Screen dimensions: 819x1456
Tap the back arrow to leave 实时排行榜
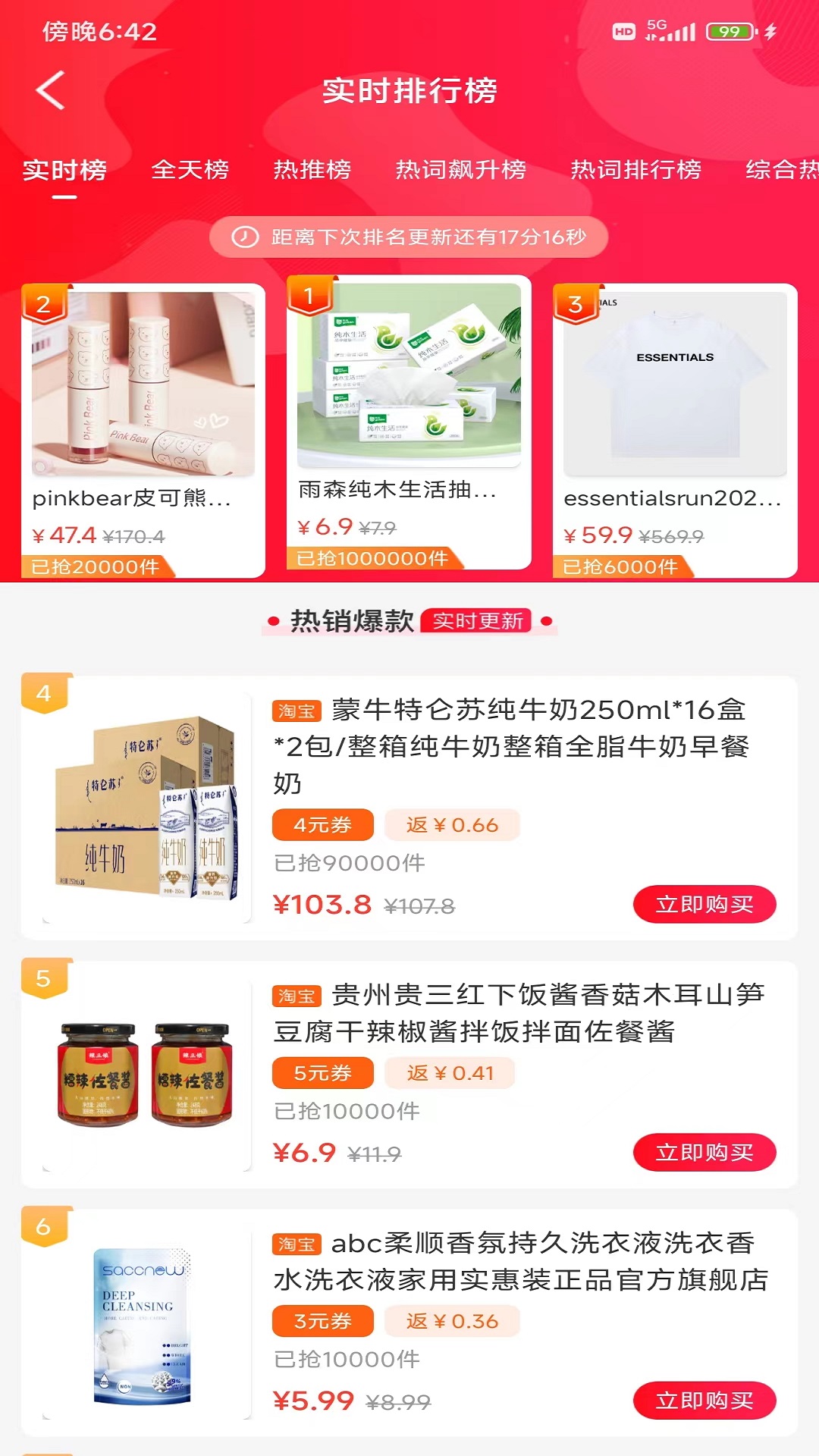point(48,90)
